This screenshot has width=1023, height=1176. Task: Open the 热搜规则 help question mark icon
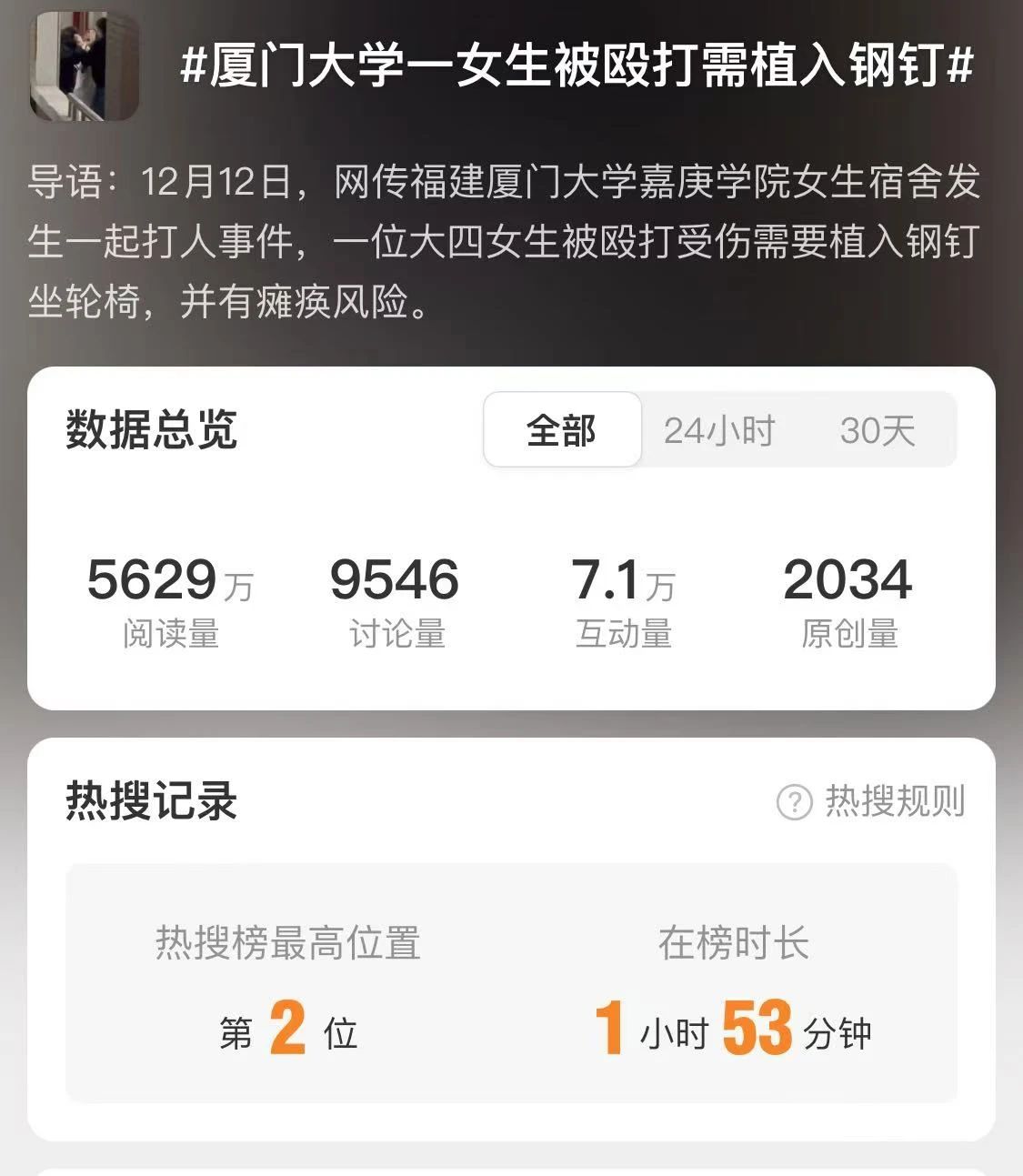tap(795, 802)
